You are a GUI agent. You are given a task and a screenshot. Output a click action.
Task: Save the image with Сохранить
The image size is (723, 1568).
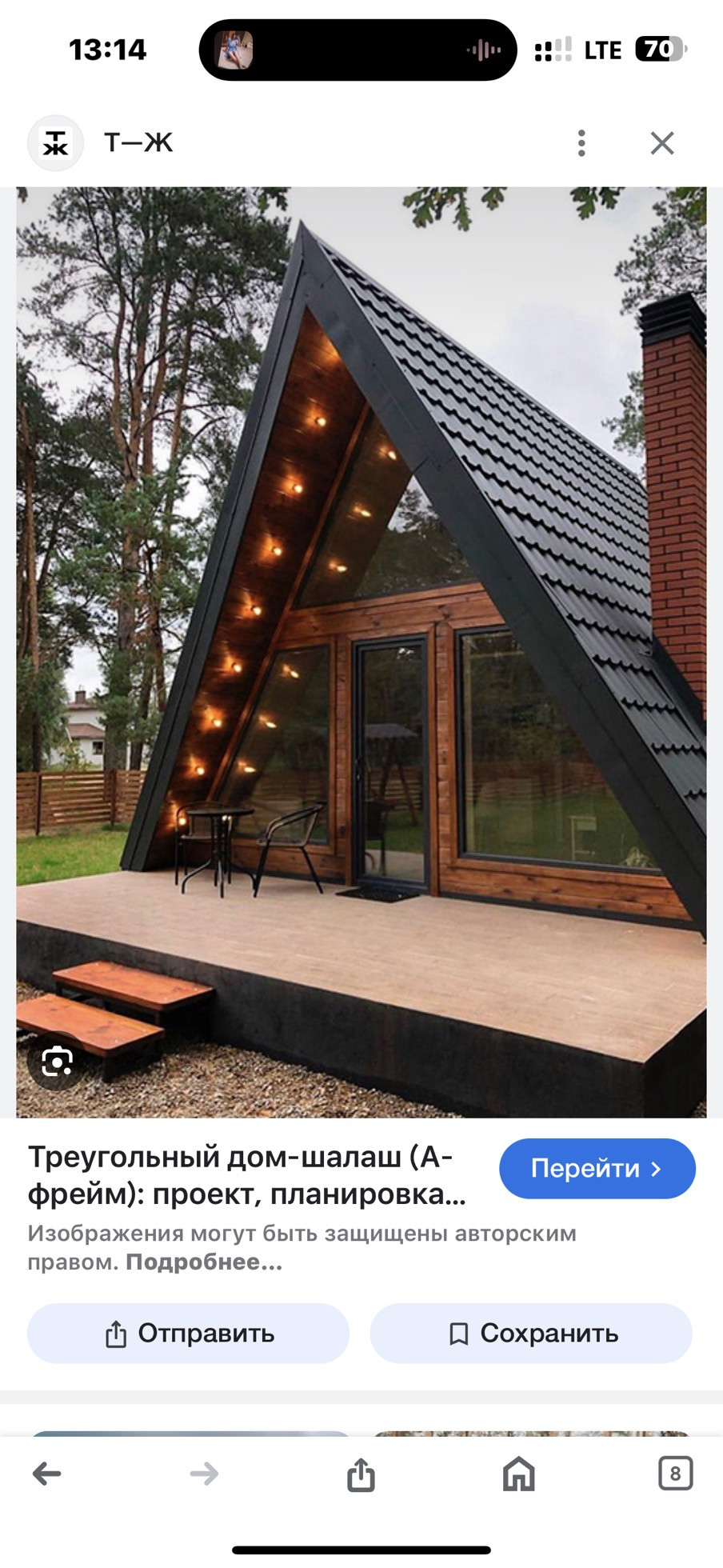(x=531, y=1334)
